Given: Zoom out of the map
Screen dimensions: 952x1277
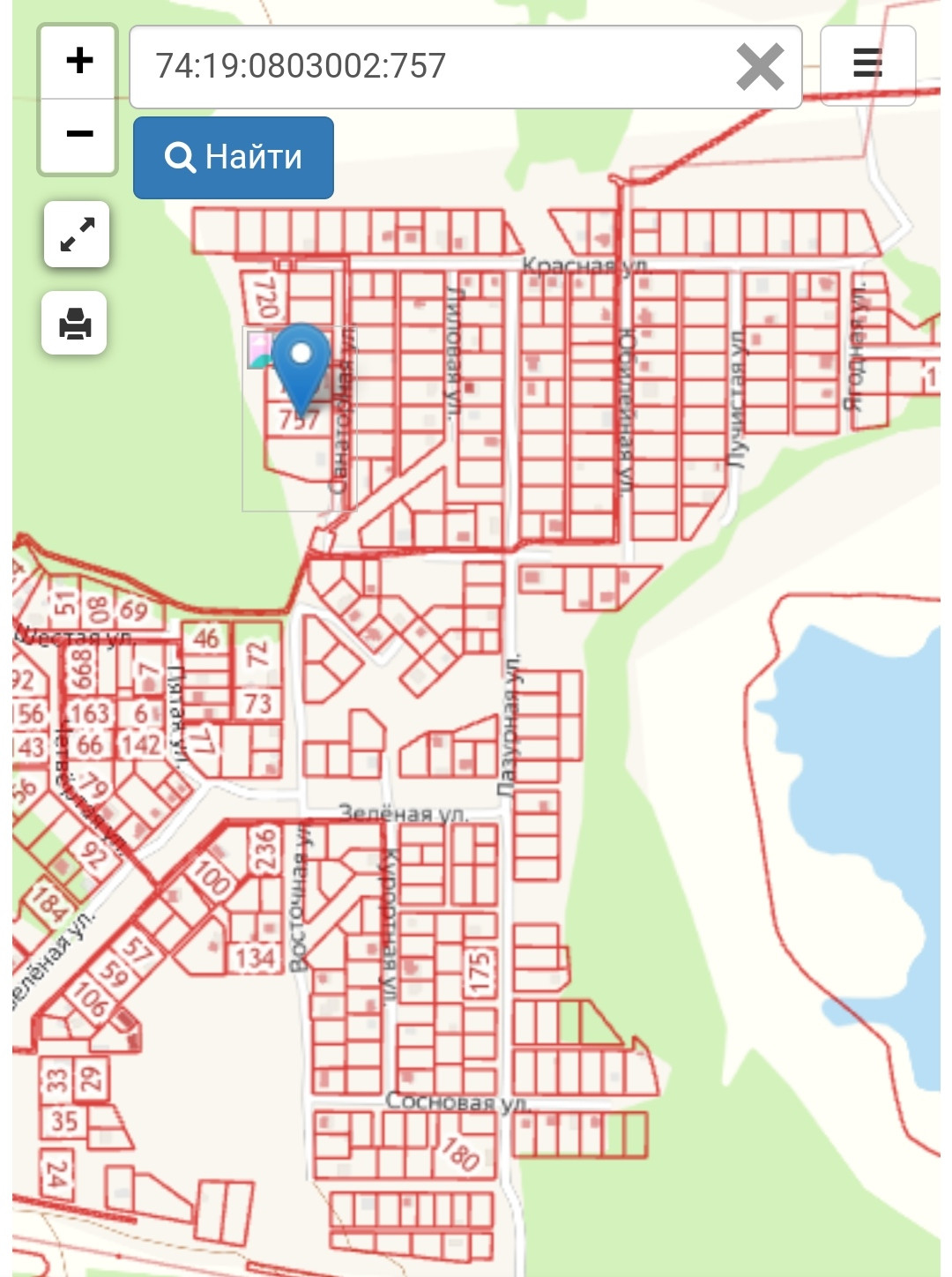Looking at the screenshot, I should (78, 135).
